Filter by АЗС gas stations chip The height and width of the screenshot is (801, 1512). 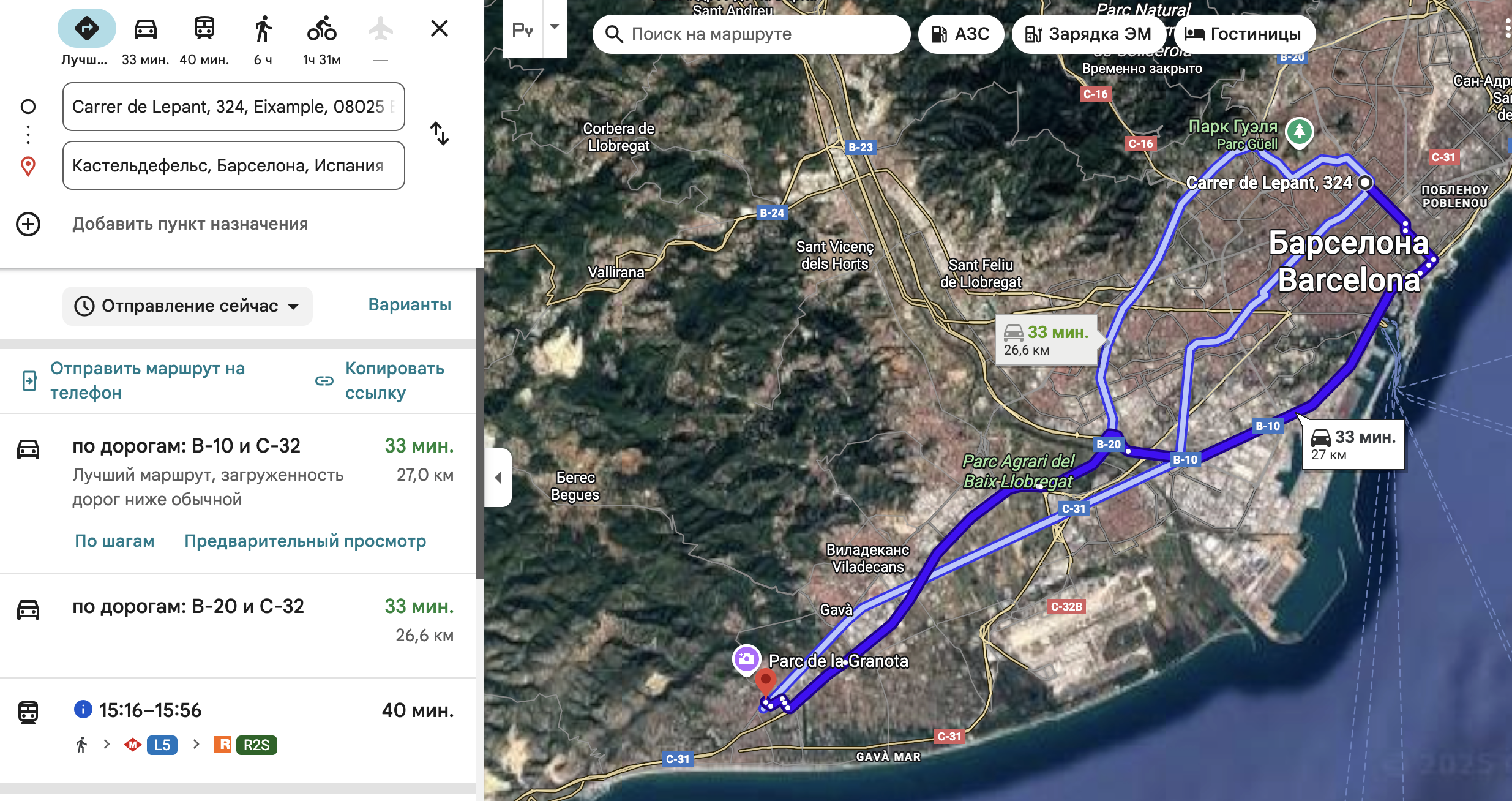960,34
